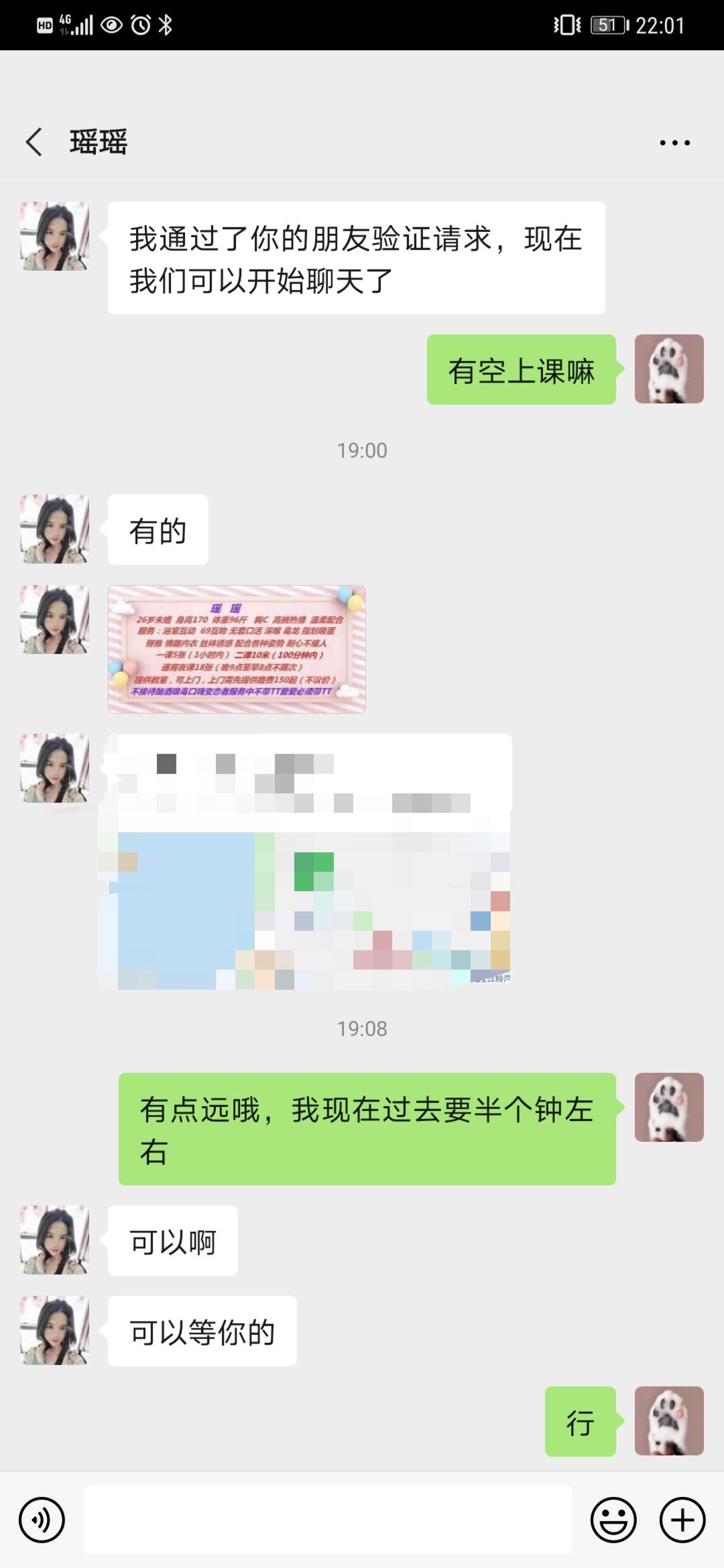Open the pink card image message
724x1568 pixels.
[237, 649]
